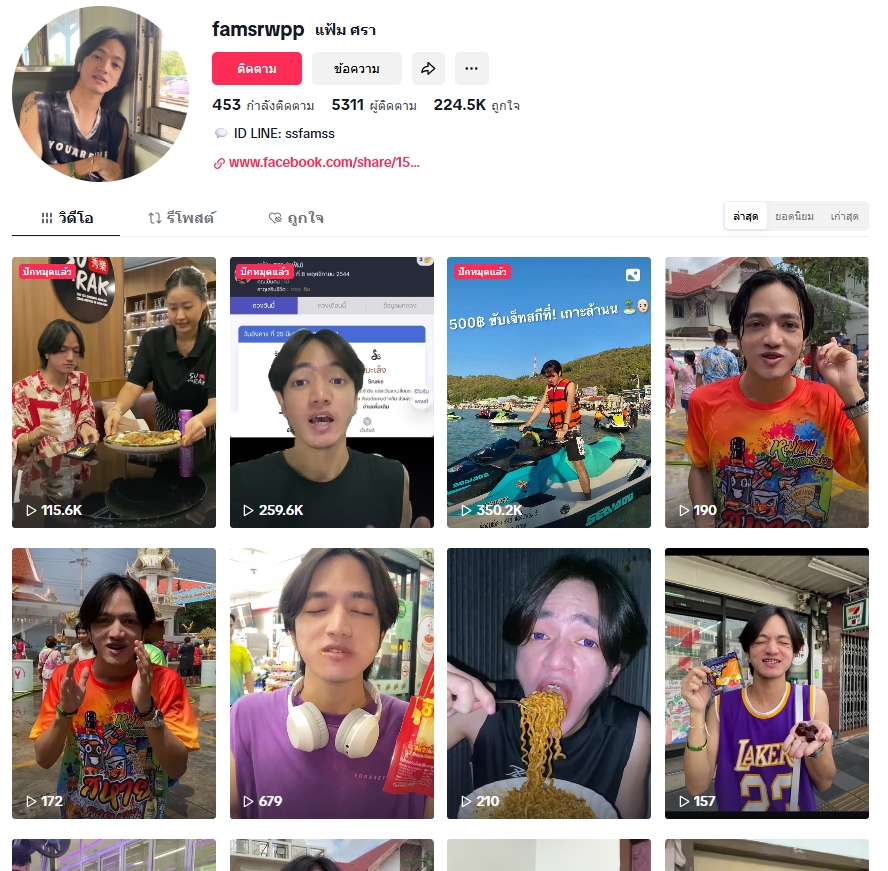Open the three-dot more options menu
Viewport: 888px width, 871px height.
472,69
